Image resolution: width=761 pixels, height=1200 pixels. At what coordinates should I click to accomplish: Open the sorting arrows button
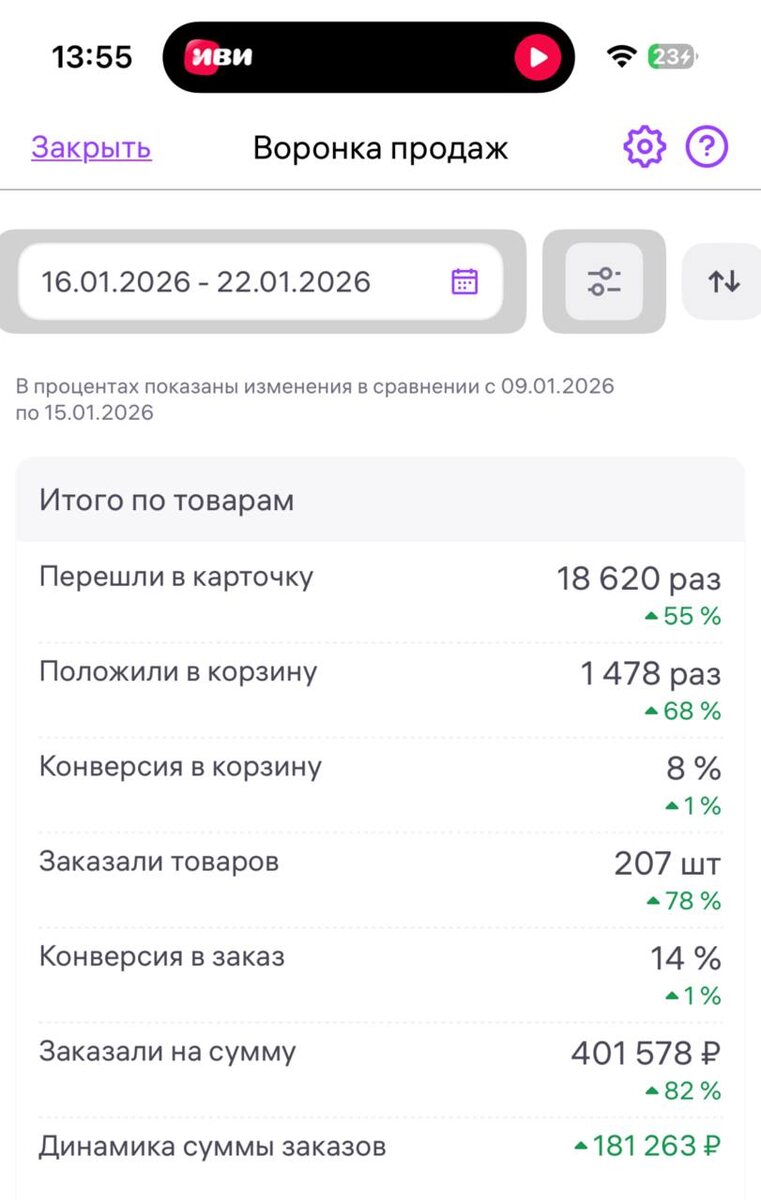click(724, 281)
